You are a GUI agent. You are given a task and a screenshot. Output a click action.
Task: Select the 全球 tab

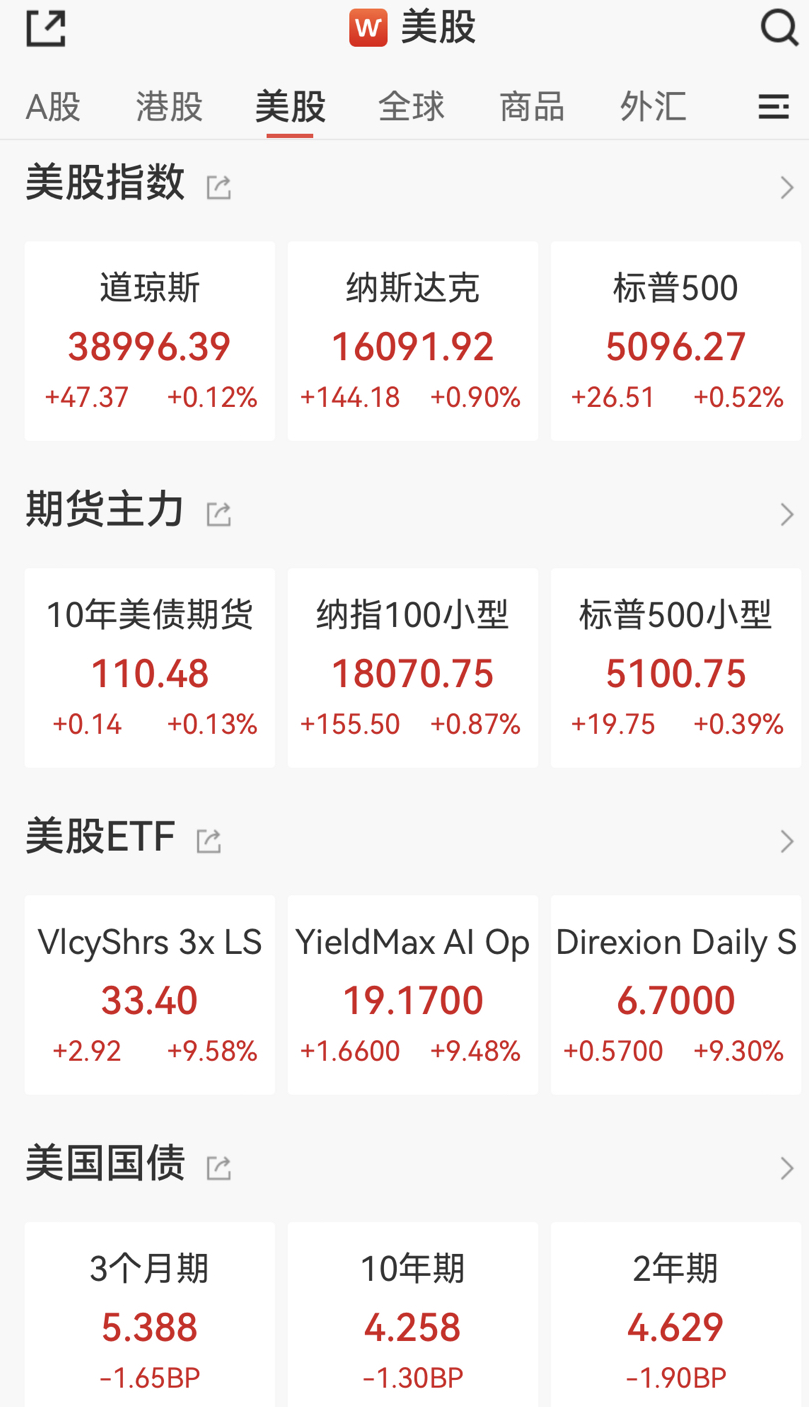coord(411,106)
